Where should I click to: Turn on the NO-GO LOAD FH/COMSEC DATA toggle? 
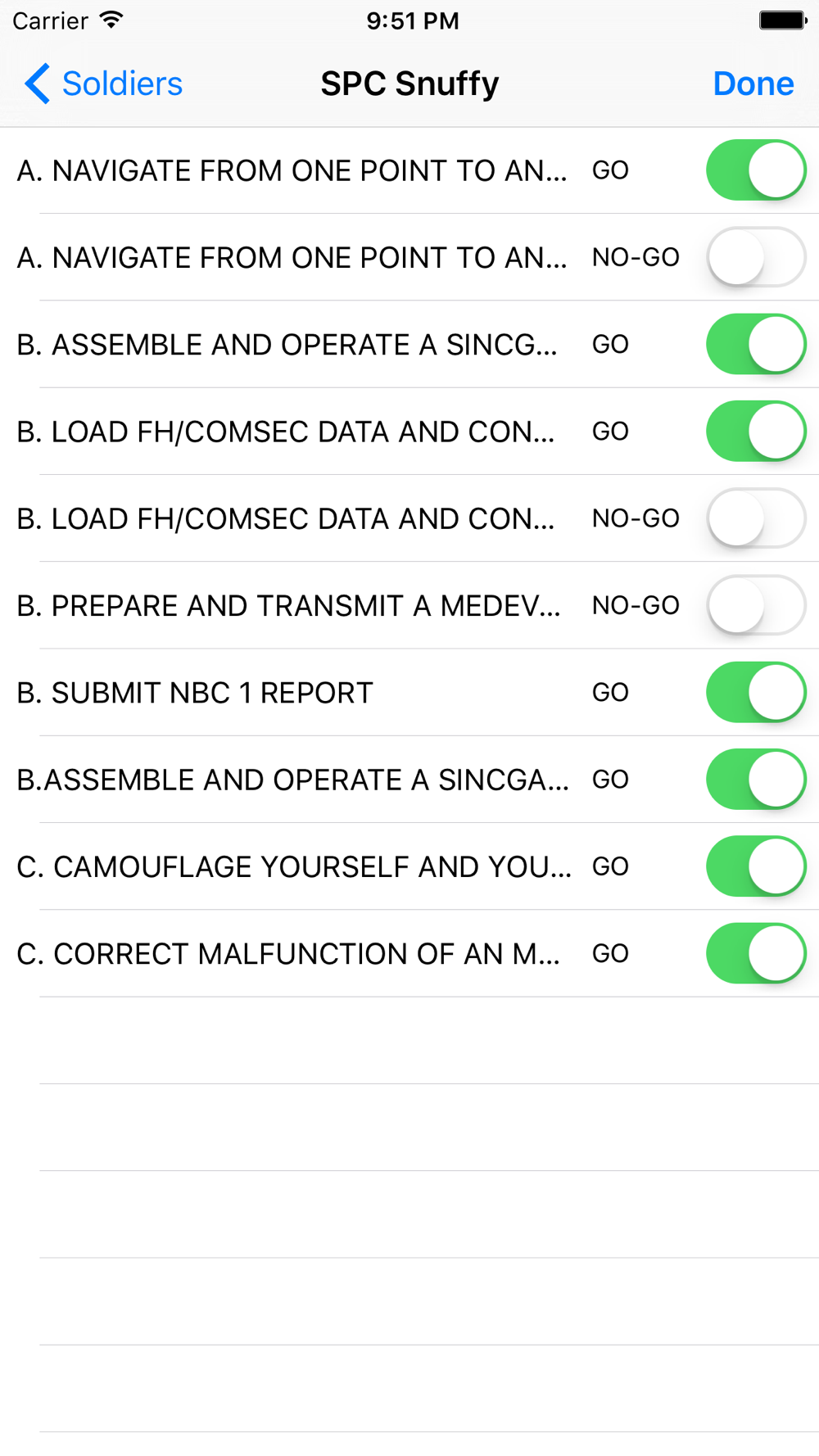(756, 518)
